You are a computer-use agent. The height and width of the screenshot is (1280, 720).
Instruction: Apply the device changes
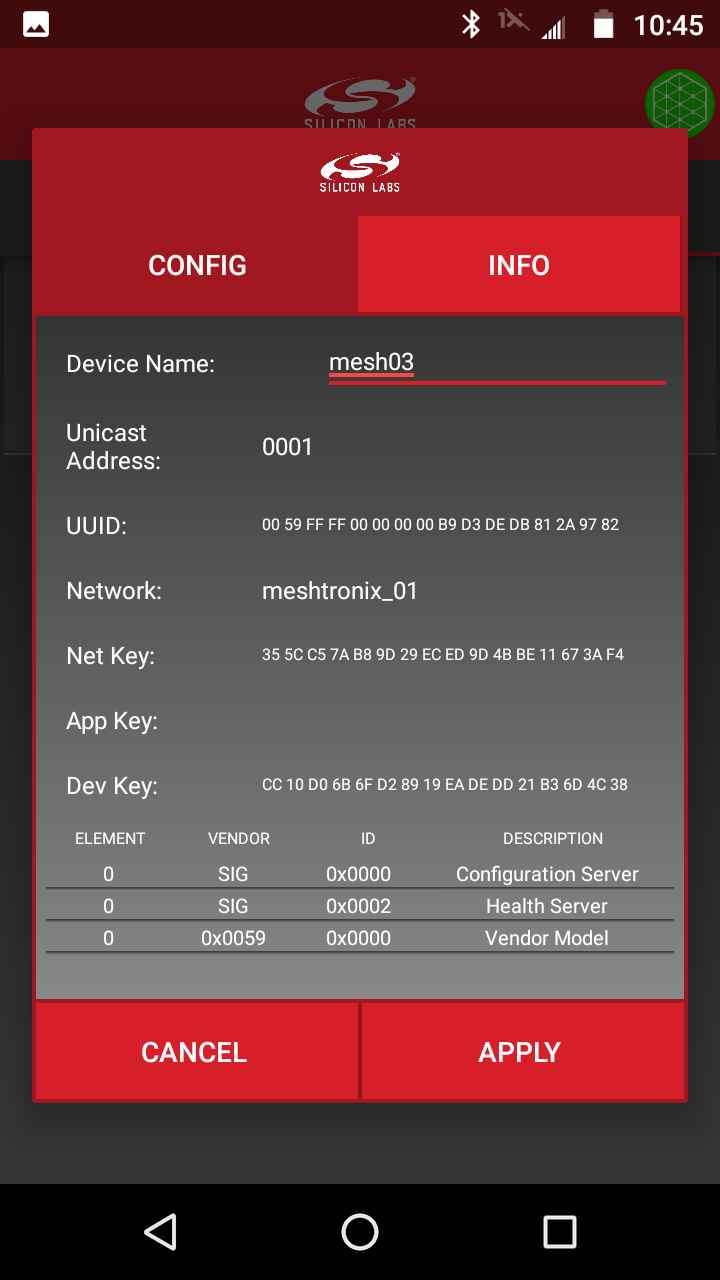(x=520, y=1052)
